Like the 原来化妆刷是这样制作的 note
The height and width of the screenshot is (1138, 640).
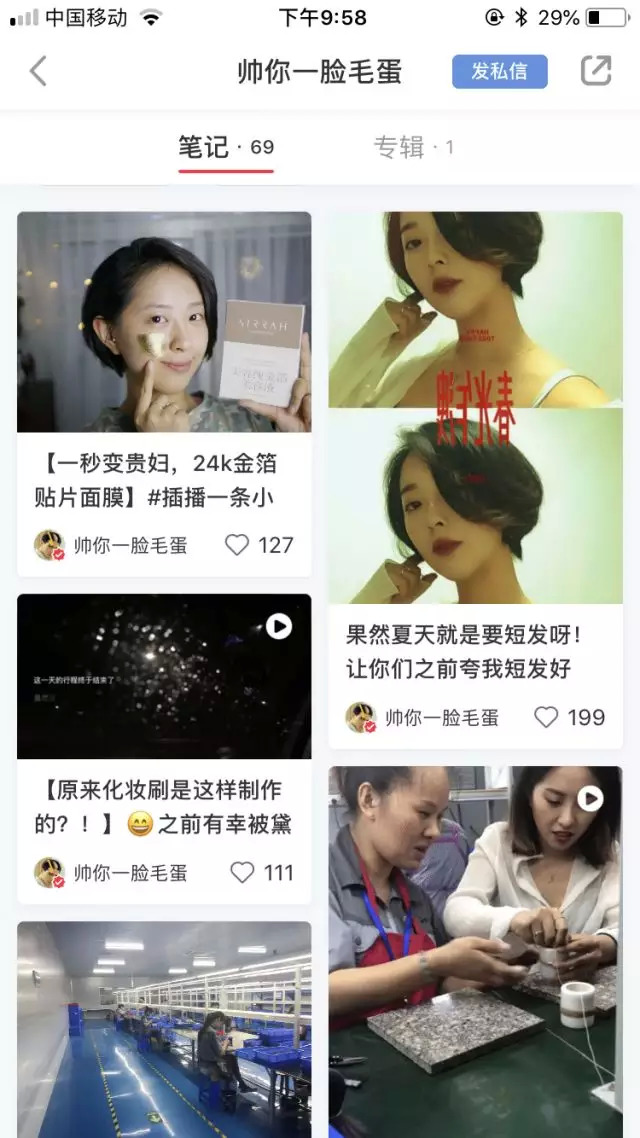(x=243, y=873)
